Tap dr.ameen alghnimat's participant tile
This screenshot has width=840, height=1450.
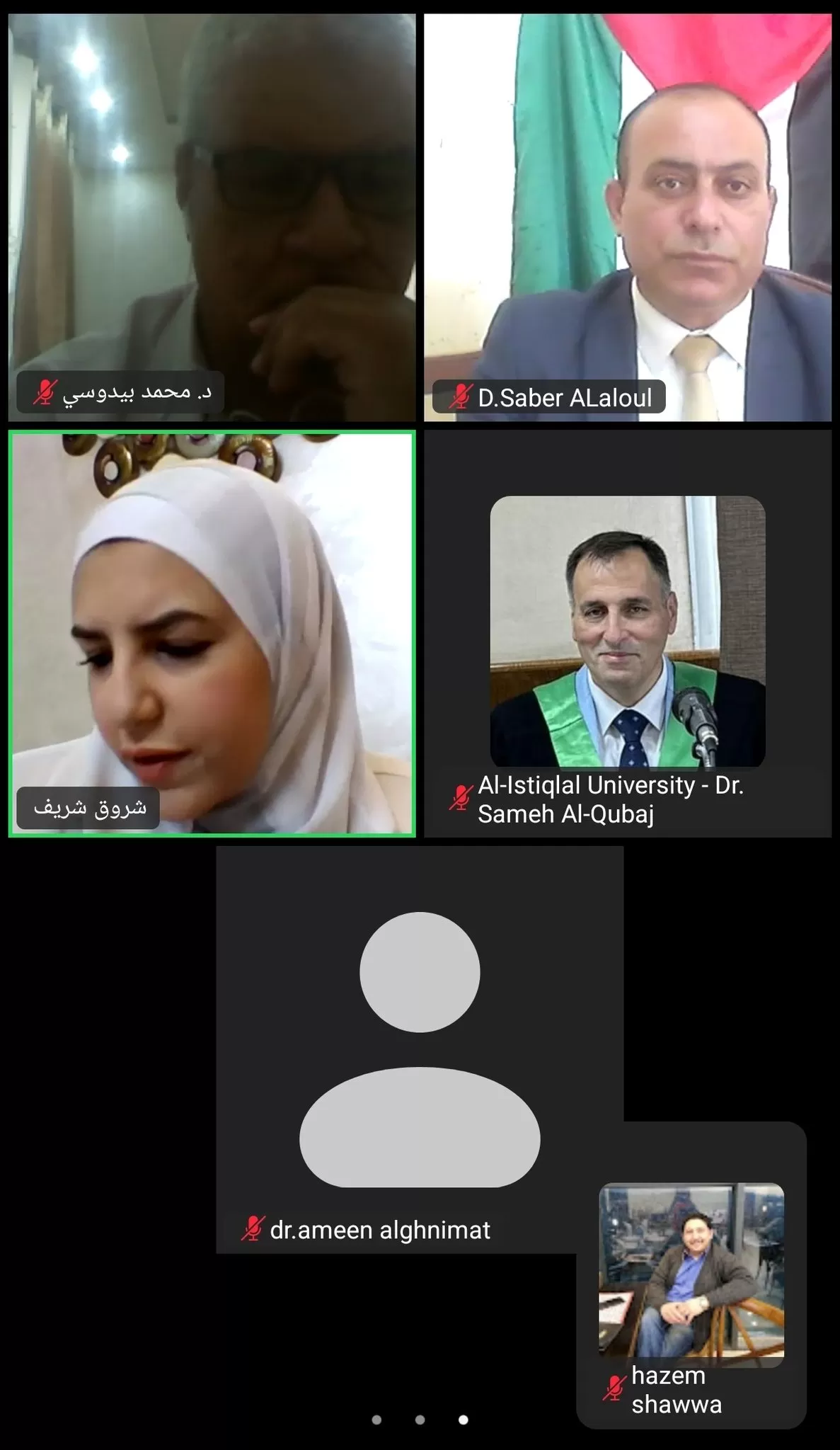pos(420,1049)
